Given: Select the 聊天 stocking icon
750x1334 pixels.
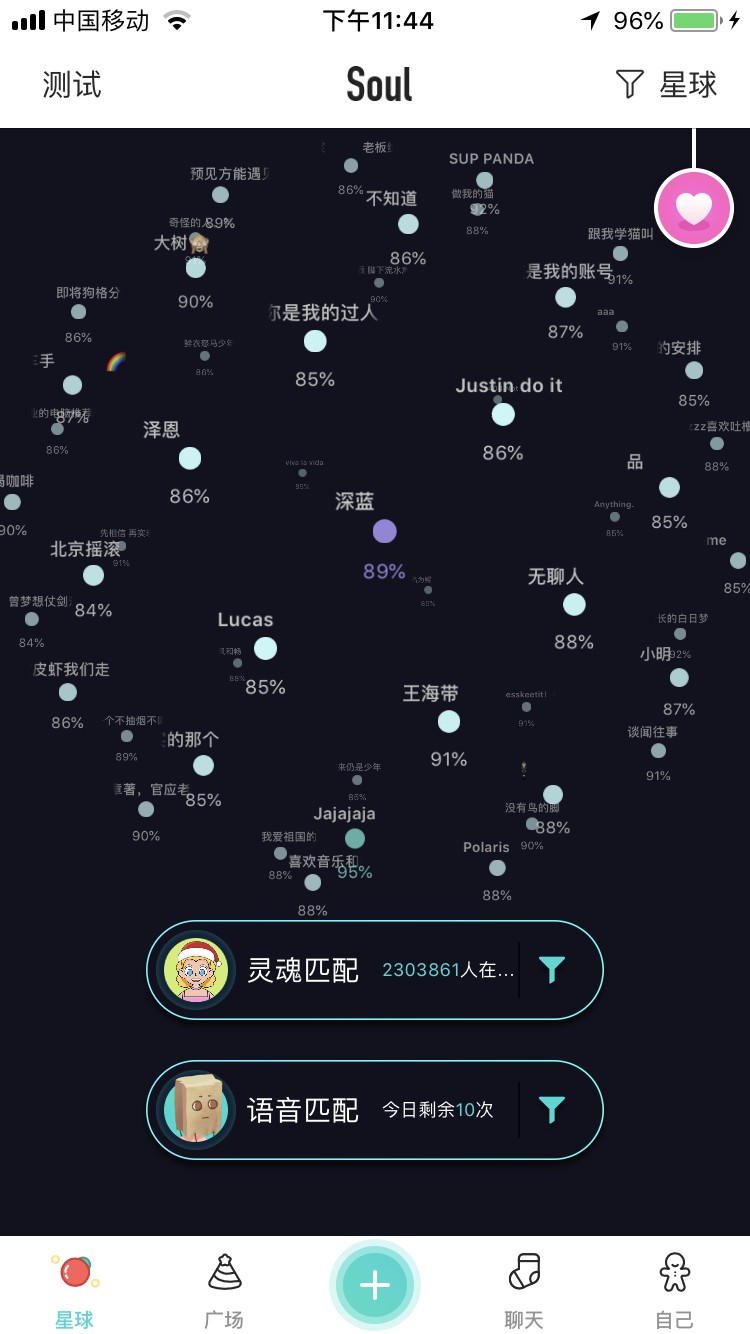Looking at the screenshot, I should pos(523,1270).
